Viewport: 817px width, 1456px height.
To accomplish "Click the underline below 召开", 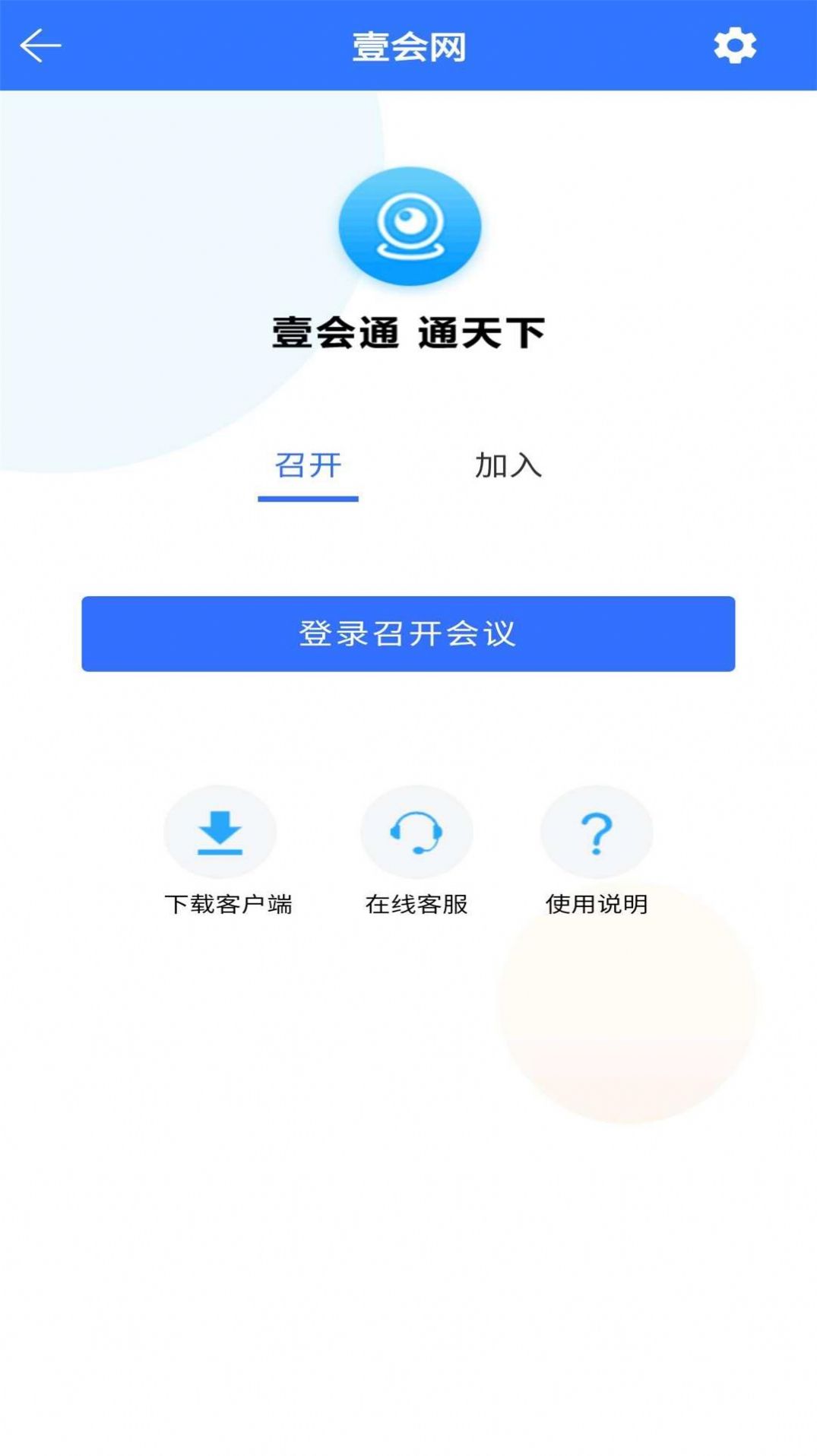I will coord(307,500).
